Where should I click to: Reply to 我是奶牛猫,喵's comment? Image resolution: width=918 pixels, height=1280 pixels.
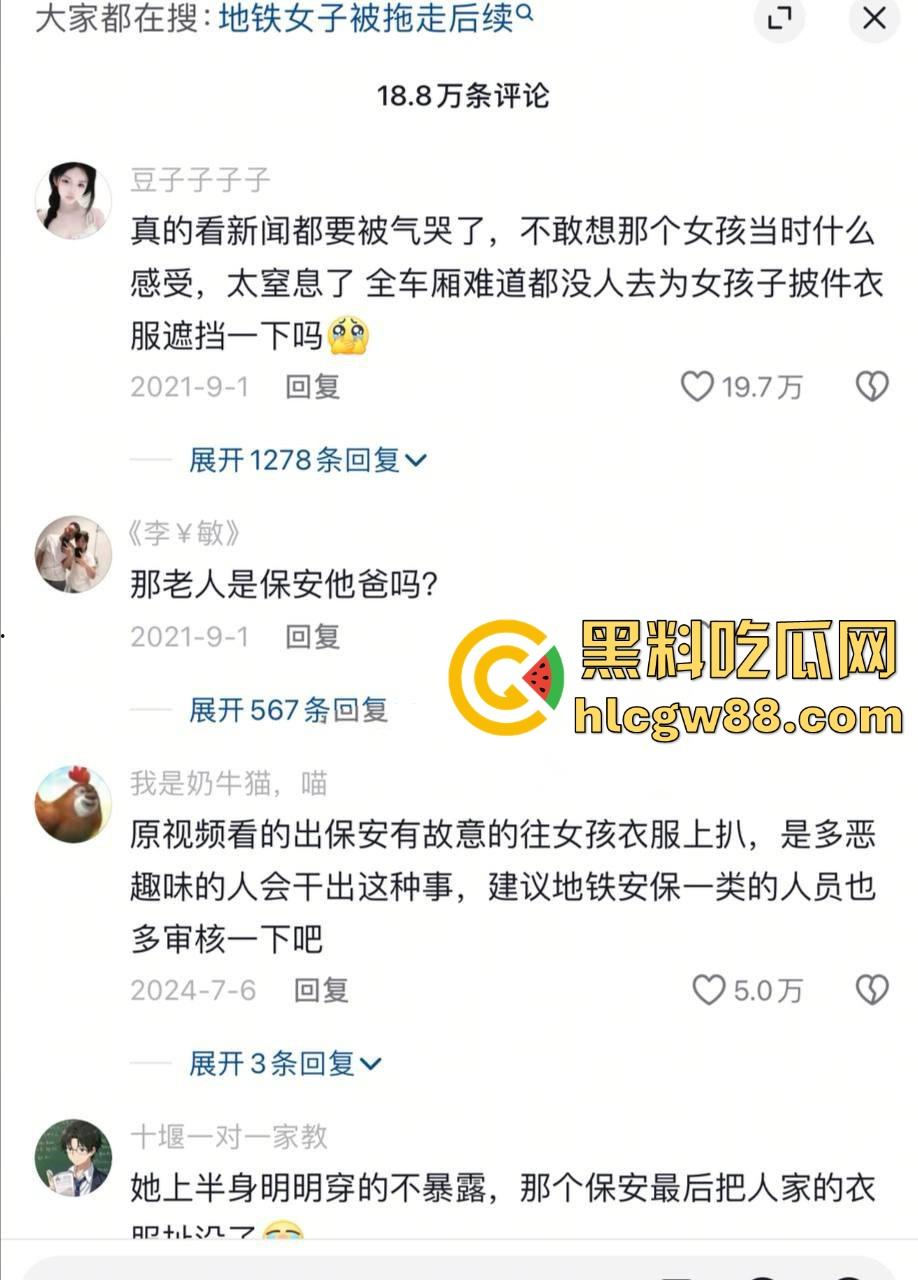(x=320, y=990)
